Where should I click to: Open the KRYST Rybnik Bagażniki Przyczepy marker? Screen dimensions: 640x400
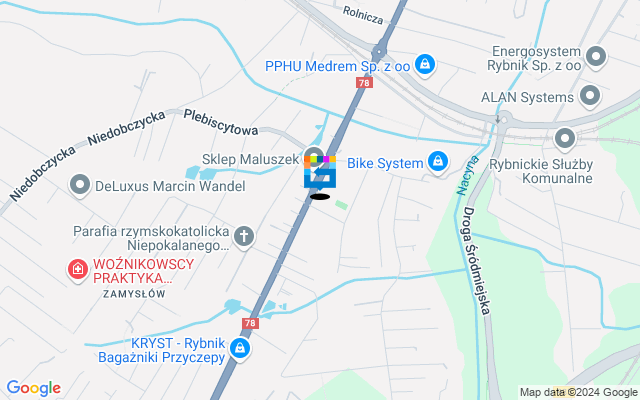pos(239,348)
